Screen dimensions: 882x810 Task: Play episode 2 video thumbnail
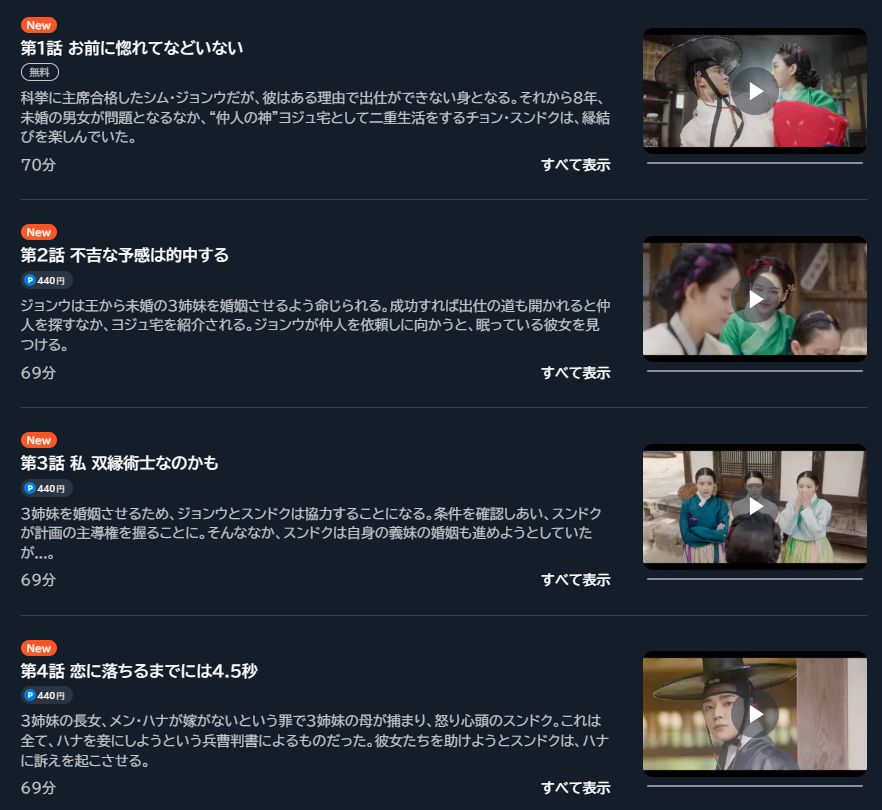point(755,299)
